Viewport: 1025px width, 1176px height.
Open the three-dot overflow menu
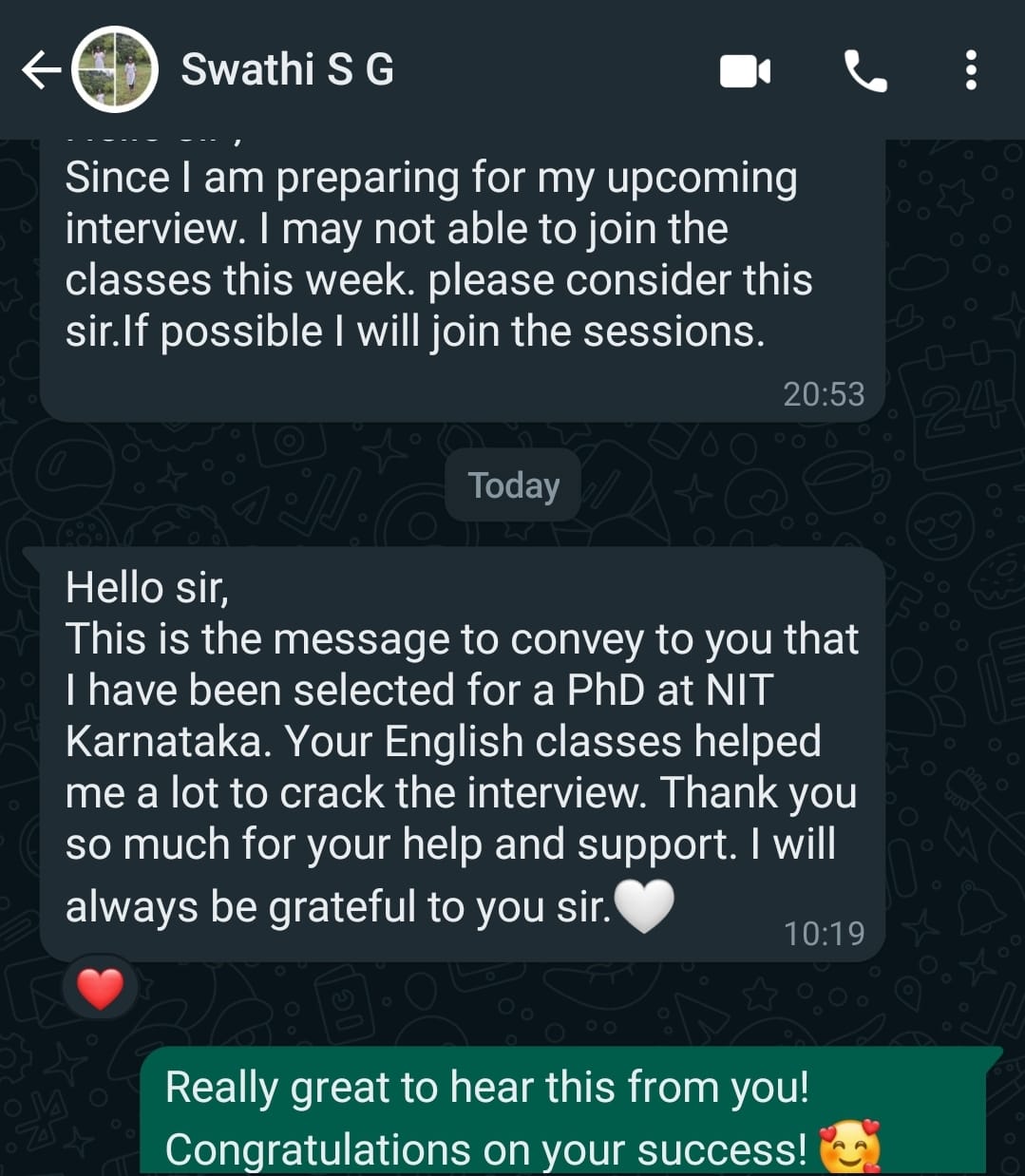pos(970,71)
